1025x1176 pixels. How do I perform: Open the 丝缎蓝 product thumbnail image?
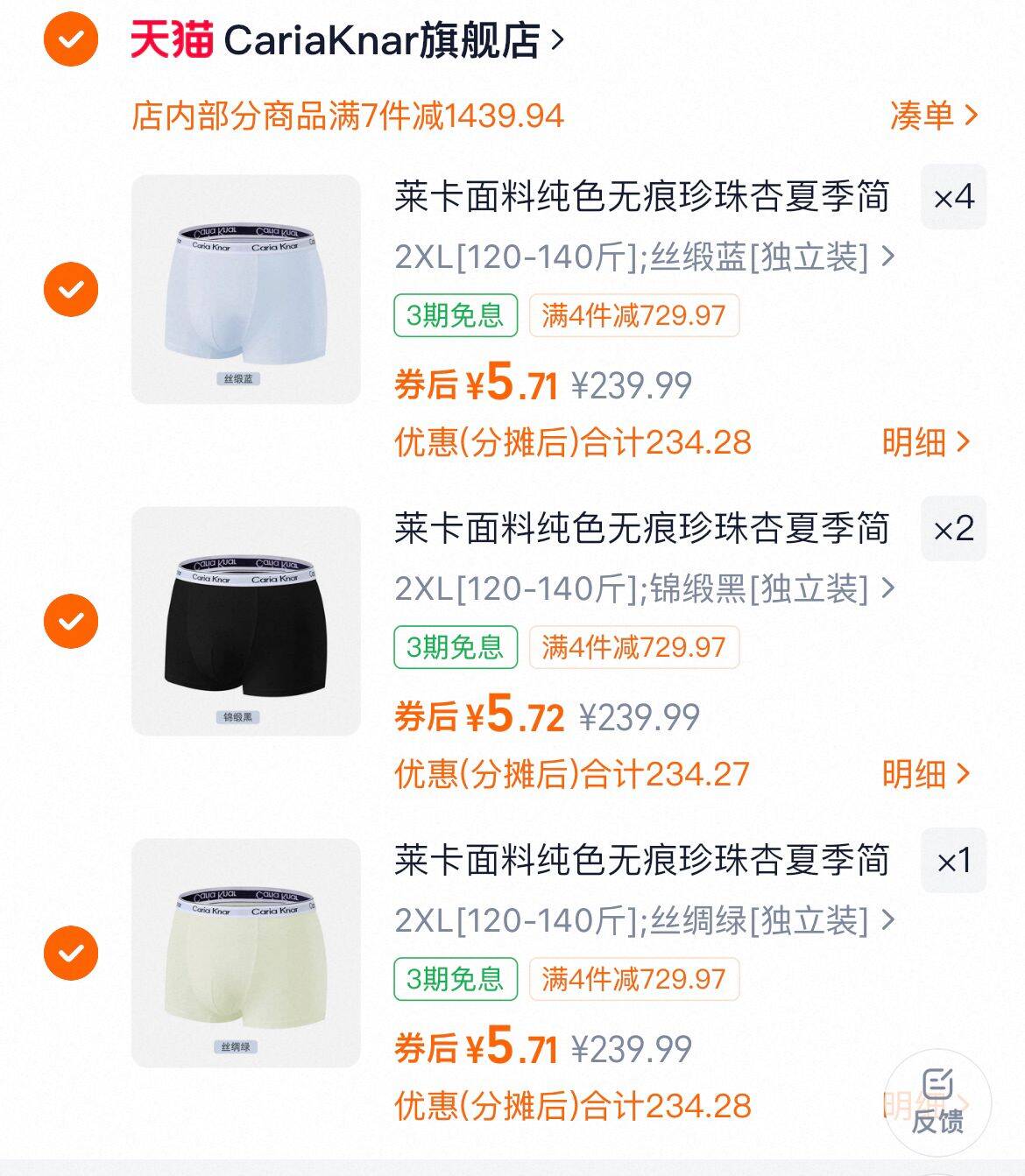(x=248, y=289)
